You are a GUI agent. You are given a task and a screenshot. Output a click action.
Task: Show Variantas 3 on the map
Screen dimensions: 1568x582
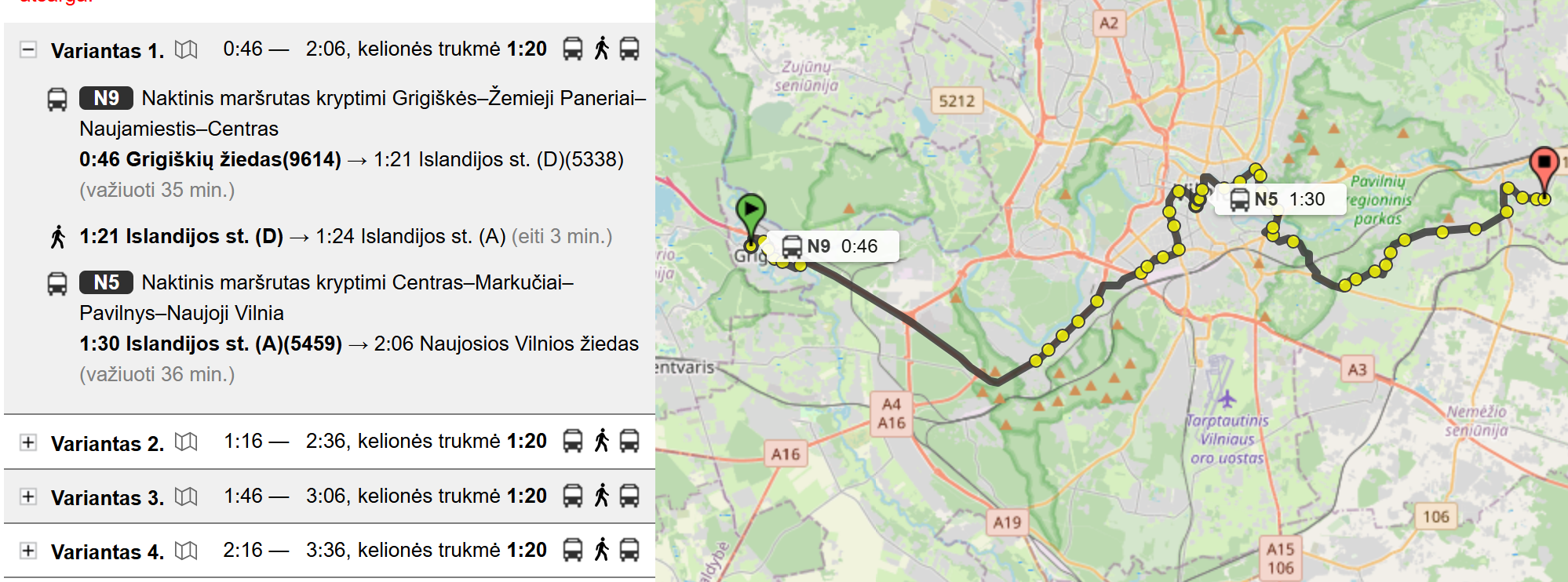click(186, 497)
